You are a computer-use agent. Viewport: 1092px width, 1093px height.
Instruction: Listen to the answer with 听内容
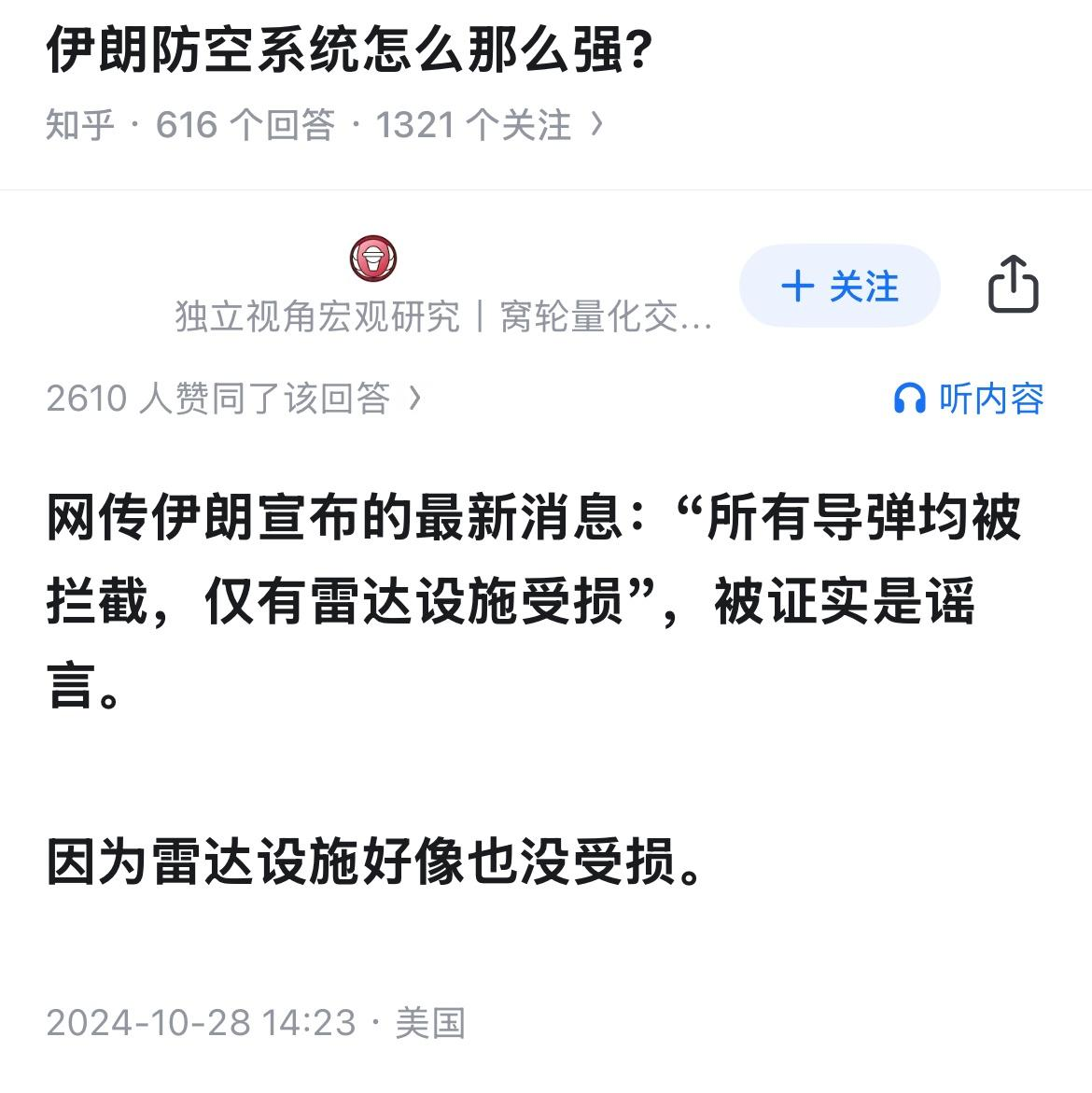pos(969,399)
